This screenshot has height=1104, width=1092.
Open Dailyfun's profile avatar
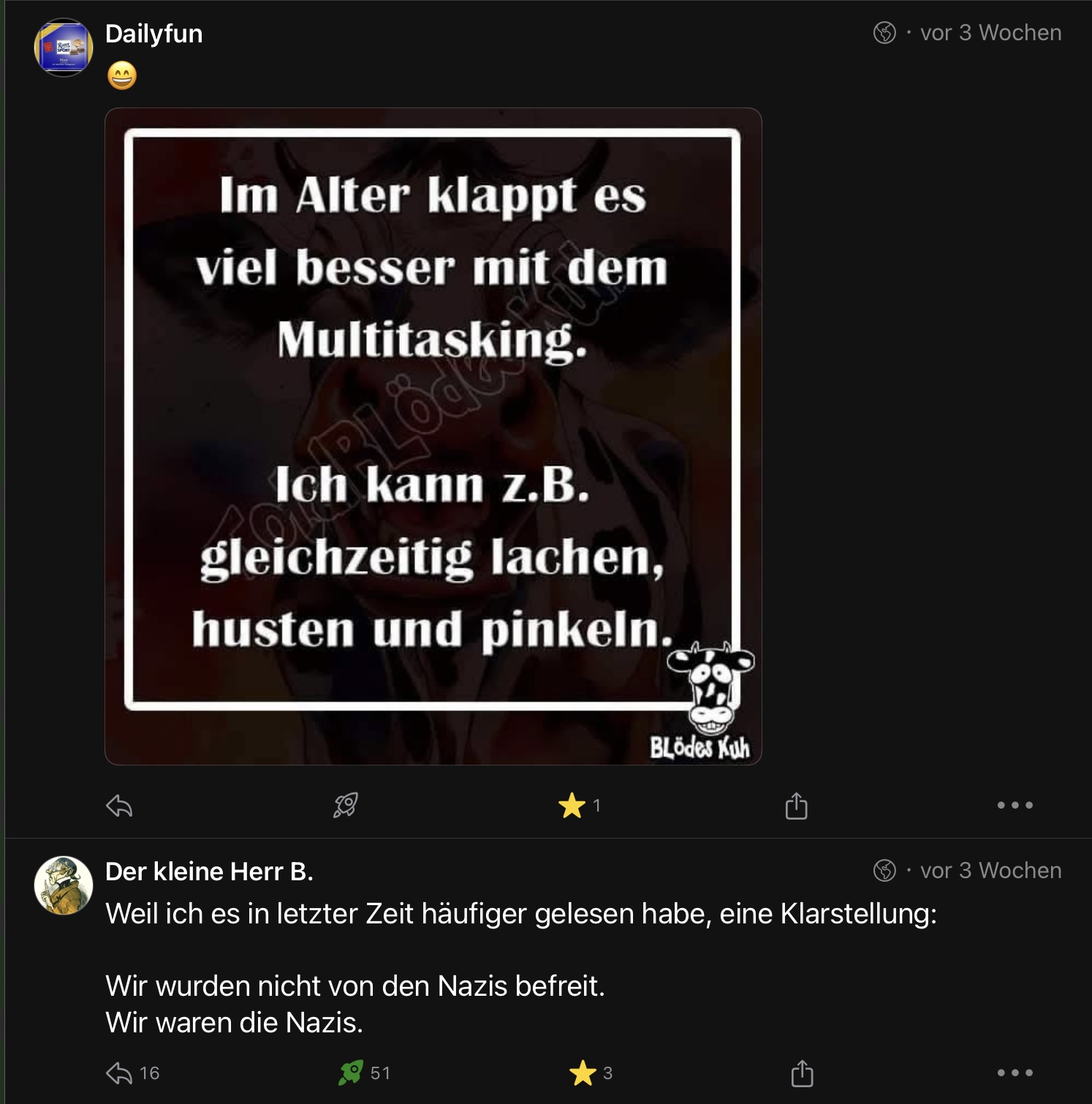64,47
